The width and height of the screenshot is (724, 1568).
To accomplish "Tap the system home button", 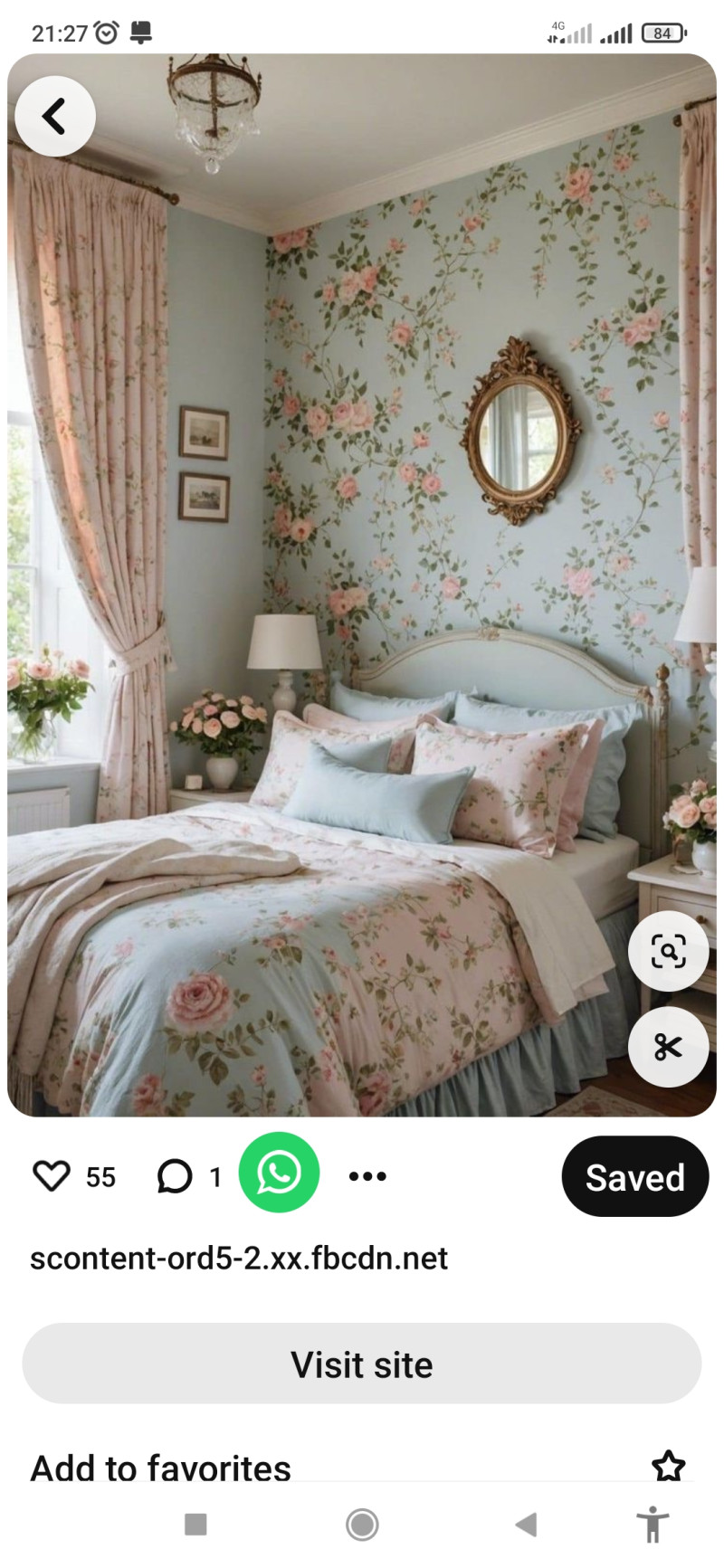I will (x=362, y=1525).
